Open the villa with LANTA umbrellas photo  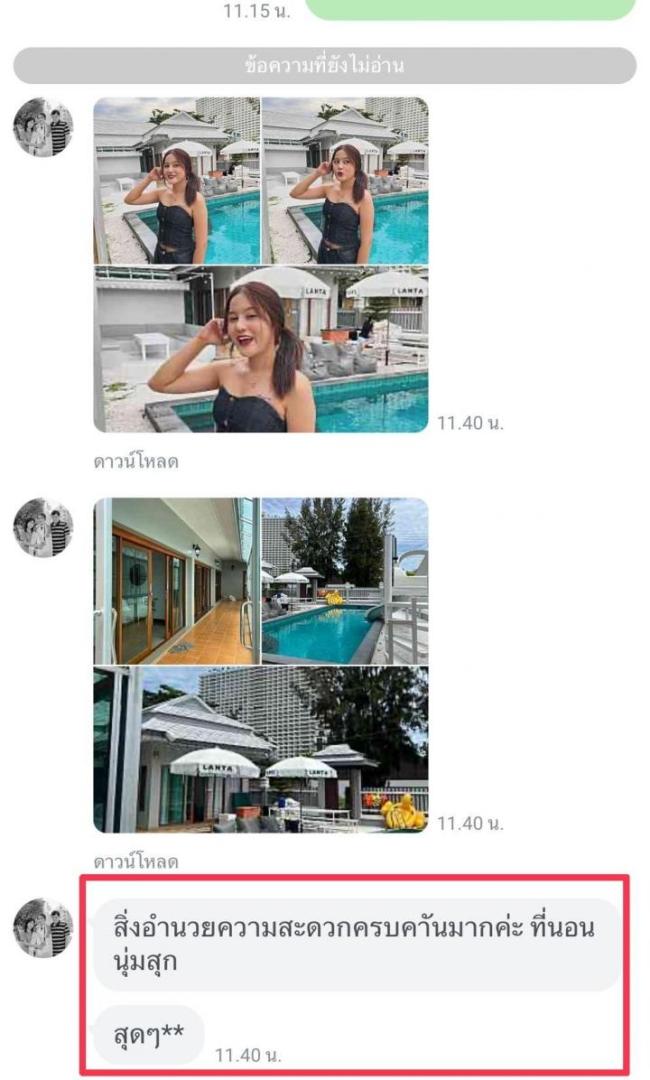tap(261, 749)
